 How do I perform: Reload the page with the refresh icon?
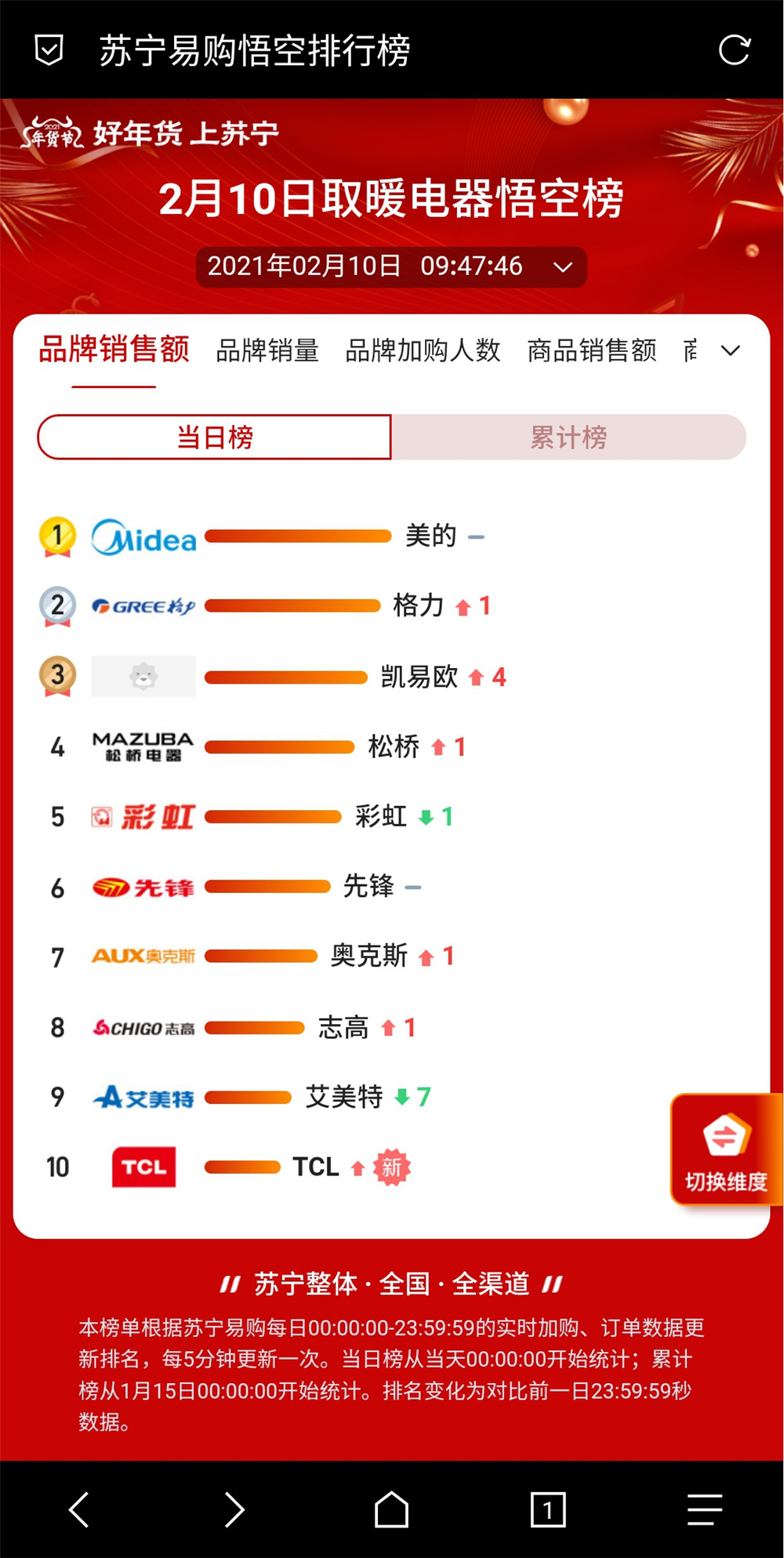pyautogui.click(x=735, y=50)
